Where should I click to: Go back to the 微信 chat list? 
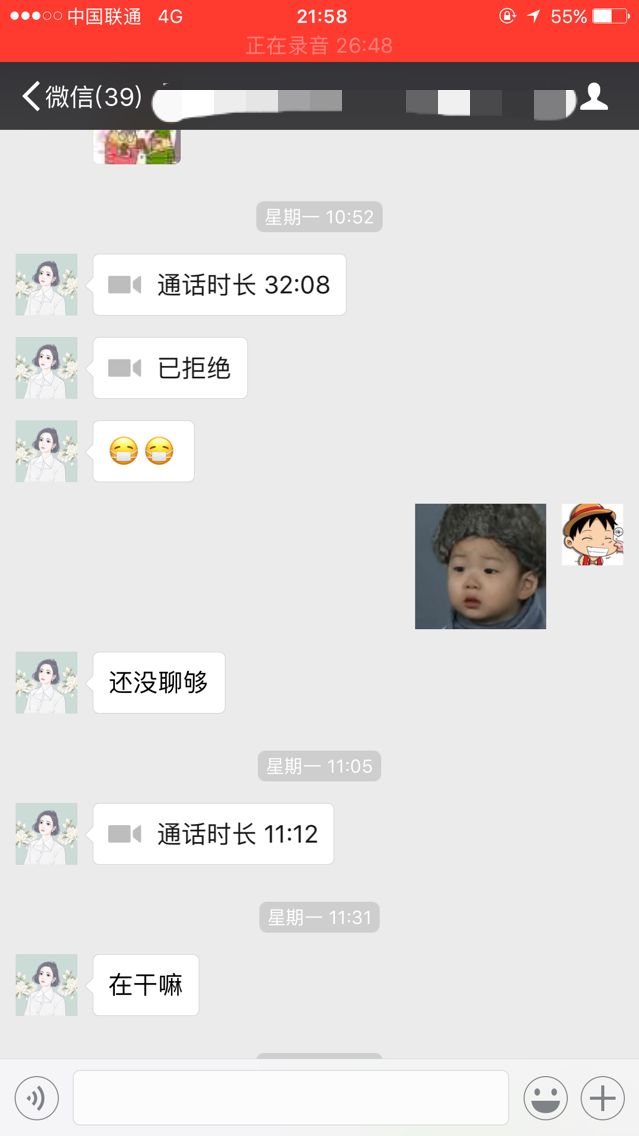pos(78,97)
